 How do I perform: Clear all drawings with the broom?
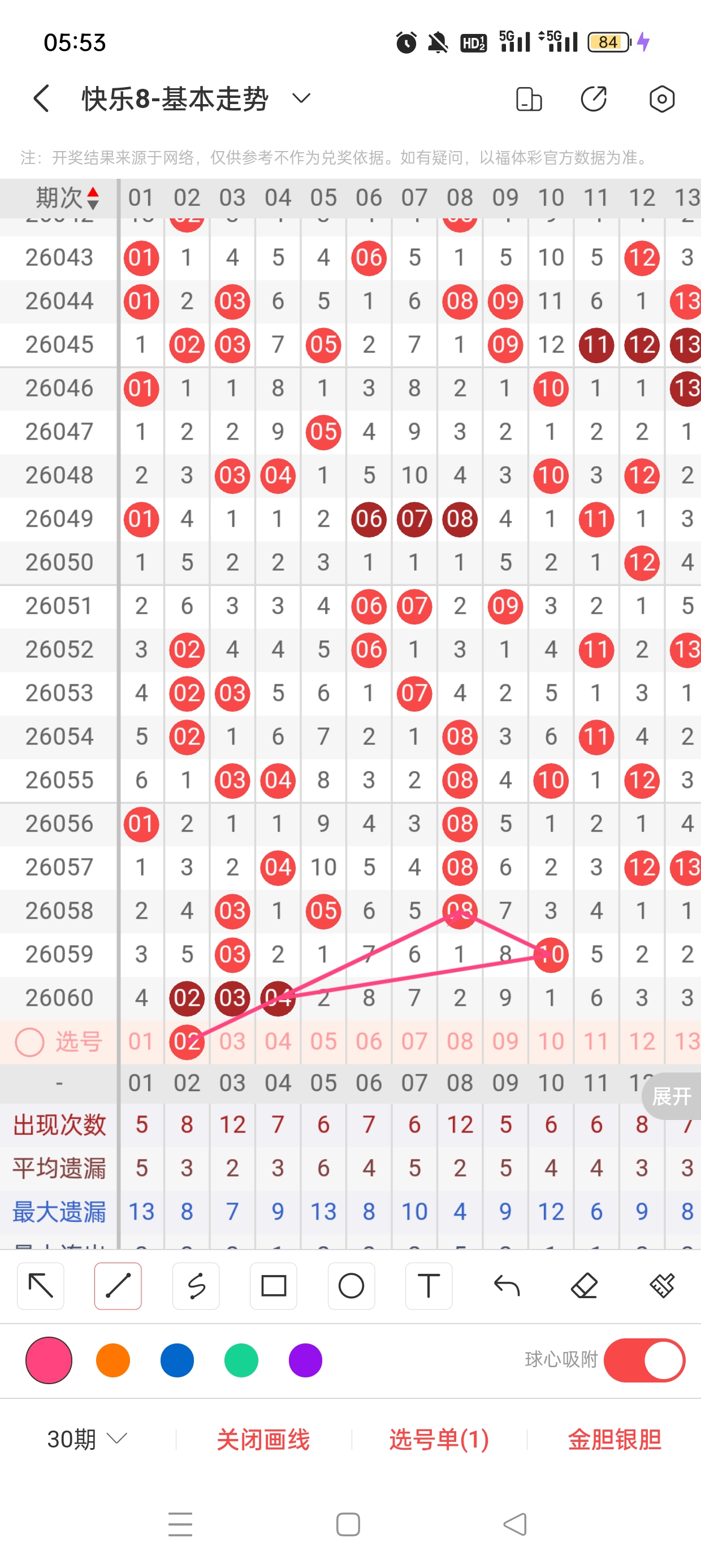(661, 1286)
